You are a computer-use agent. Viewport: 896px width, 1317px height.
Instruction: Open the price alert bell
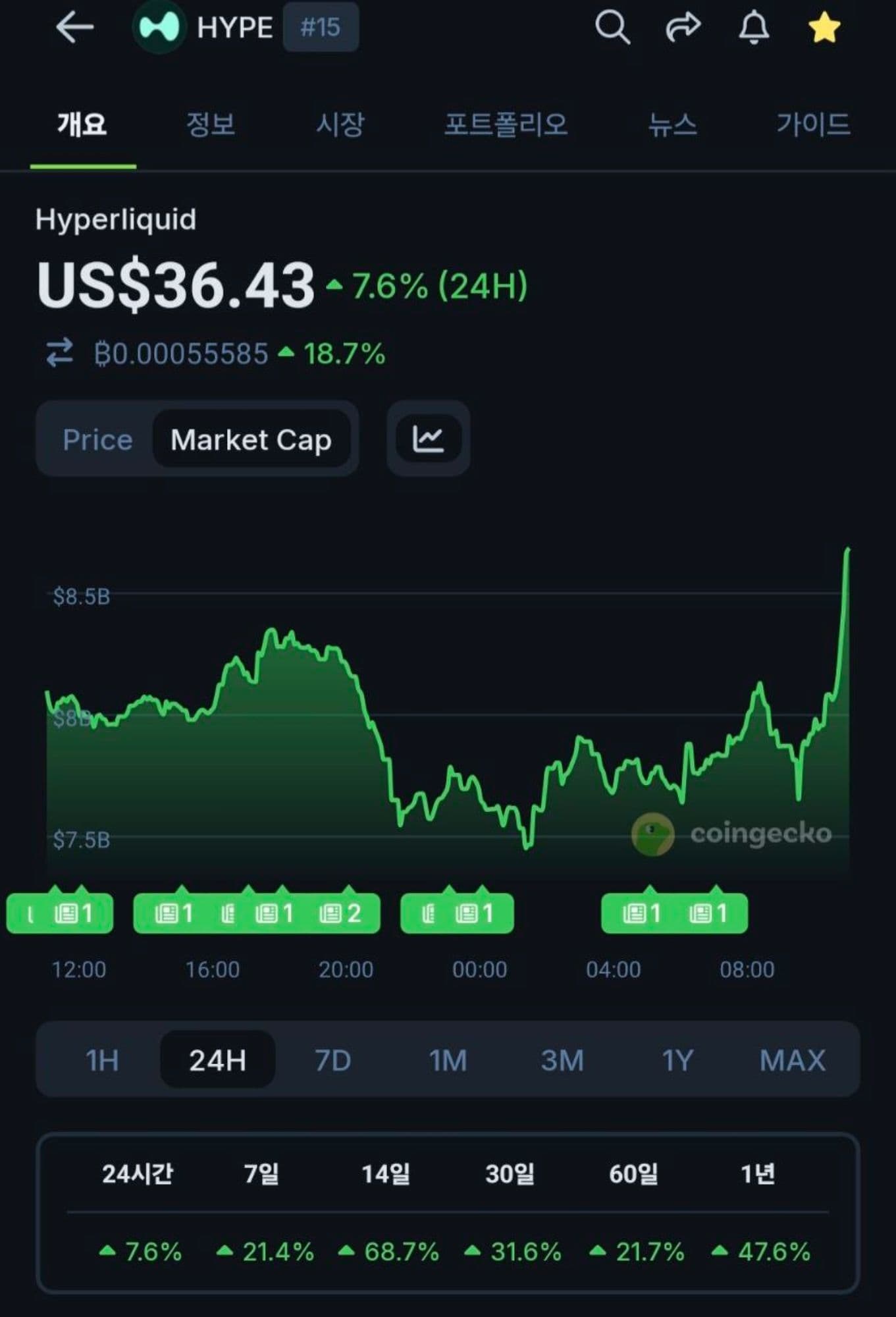pyautogui.click(x=754, y=28)
